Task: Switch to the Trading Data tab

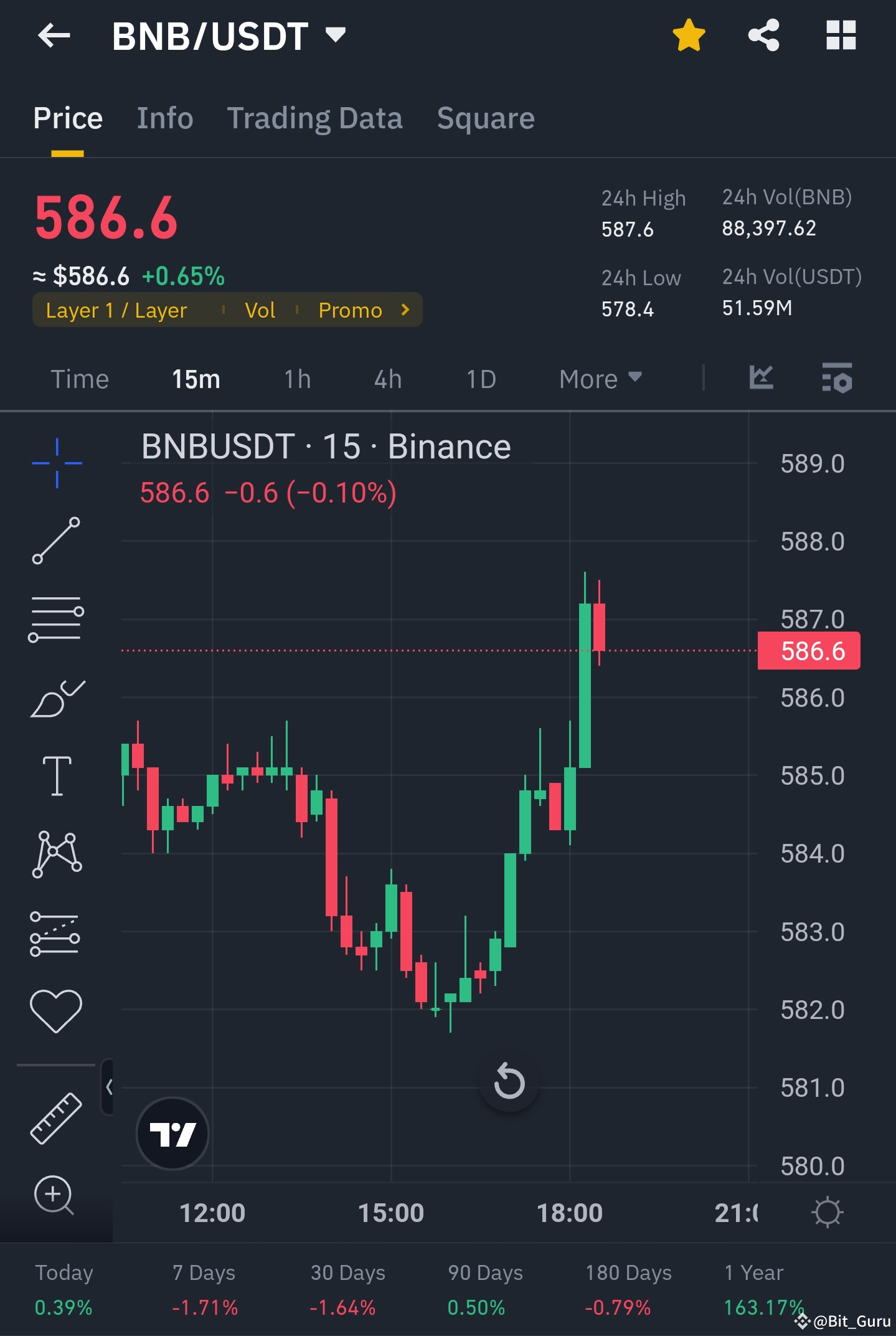Action: click(315, 118)
